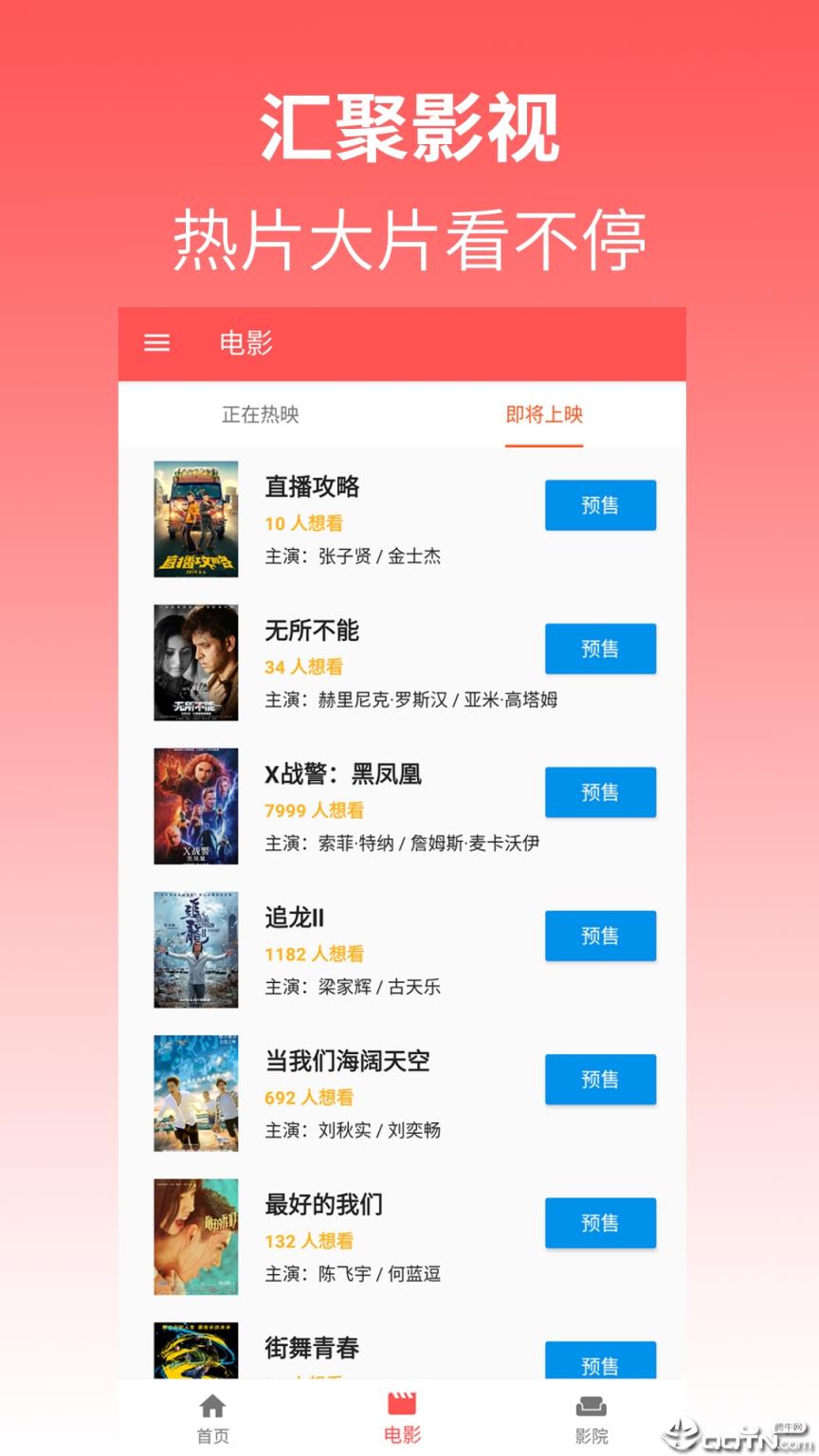The height and width of the screenshot is (1456, 819).
Task: Open the 当我们海阔天空 movie details
Action: coord(347,1062)
